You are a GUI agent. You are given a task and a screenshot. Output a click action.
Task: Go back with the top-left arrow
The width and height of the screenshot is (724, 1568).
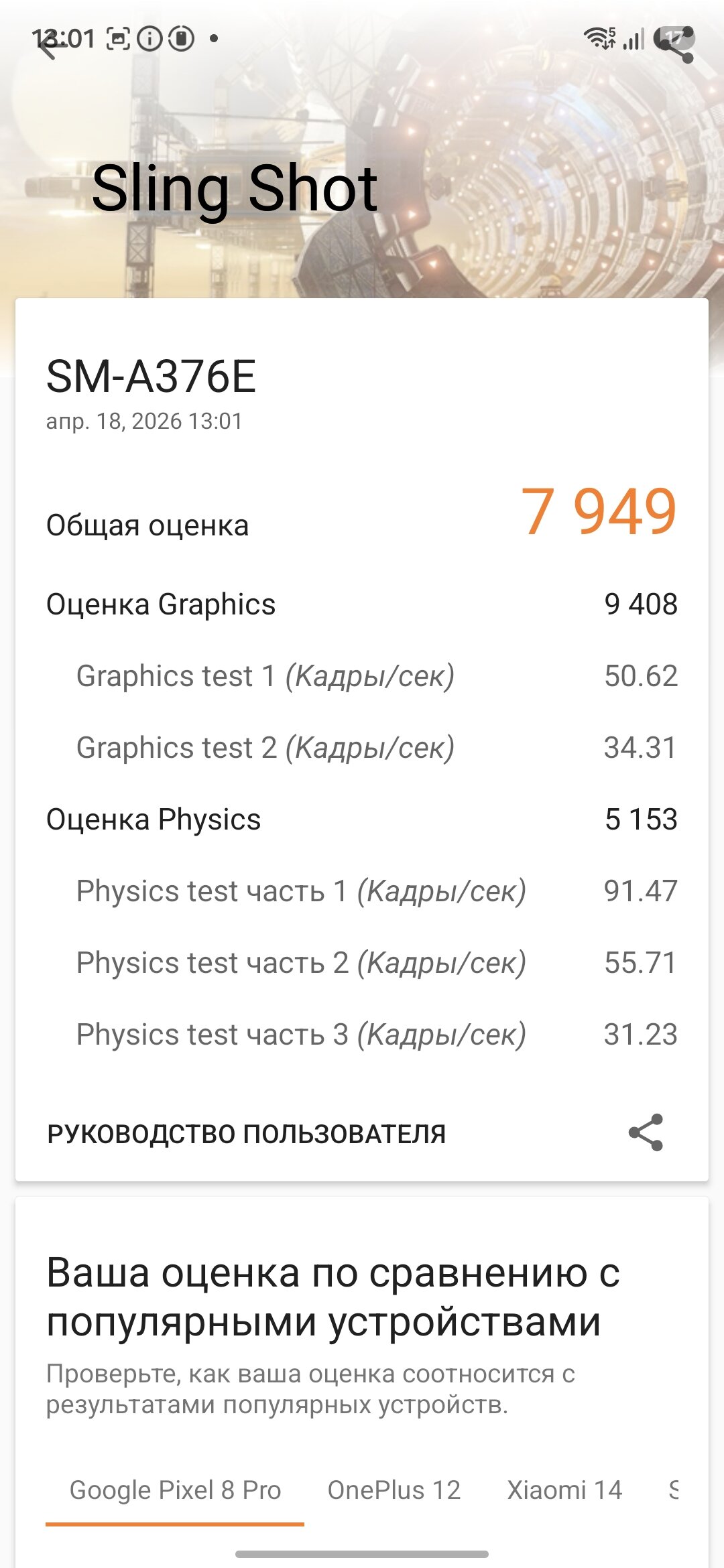(x=48, y=46)
